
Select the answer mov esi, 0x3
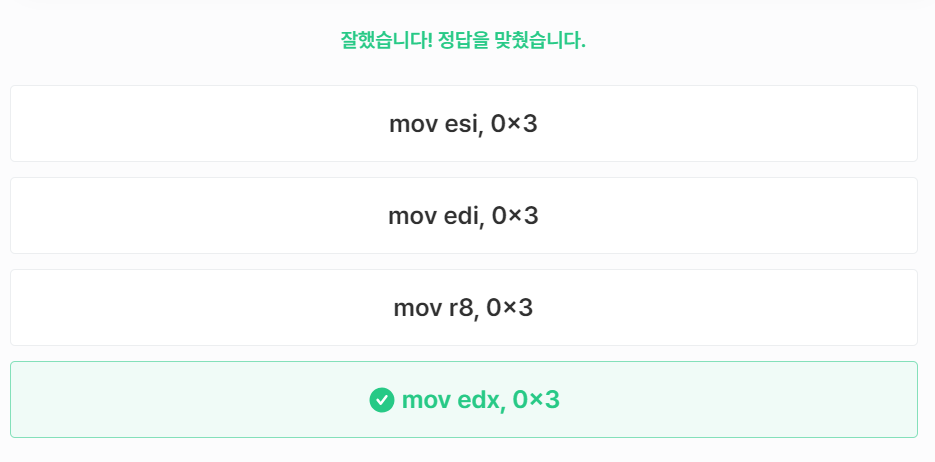[x=463, y=124]
